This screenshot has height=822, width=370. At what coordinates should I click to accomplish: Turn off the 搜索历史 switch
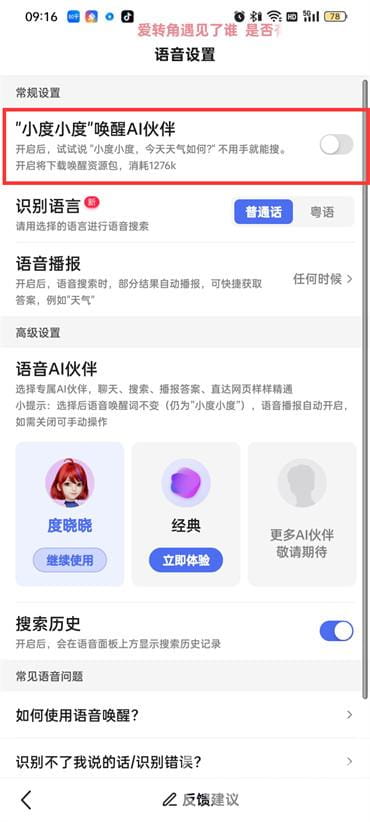[336, 631]
